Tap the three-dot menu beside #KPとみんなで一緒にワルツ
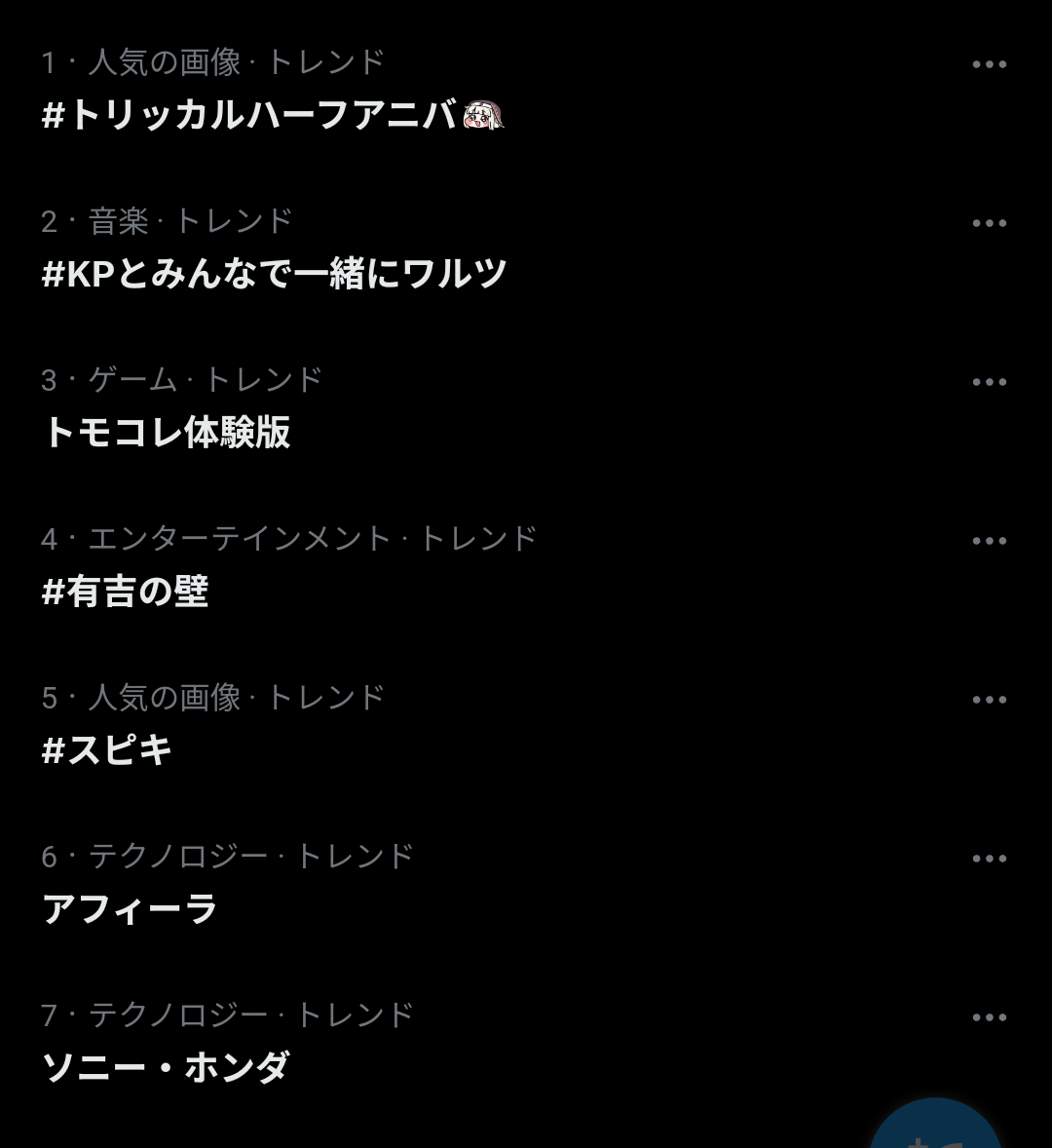Image resolution: width=1052 pixels, height=1148 pixels. click(x=989, y=223)
